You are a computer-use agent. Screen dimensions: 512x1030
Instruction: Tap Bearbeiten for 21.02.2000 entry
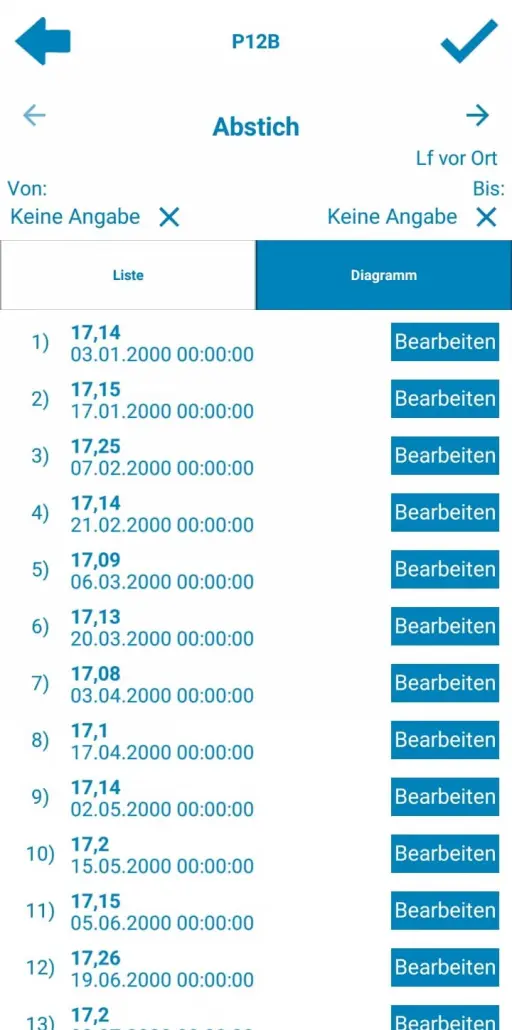click(x=445, y=512)
